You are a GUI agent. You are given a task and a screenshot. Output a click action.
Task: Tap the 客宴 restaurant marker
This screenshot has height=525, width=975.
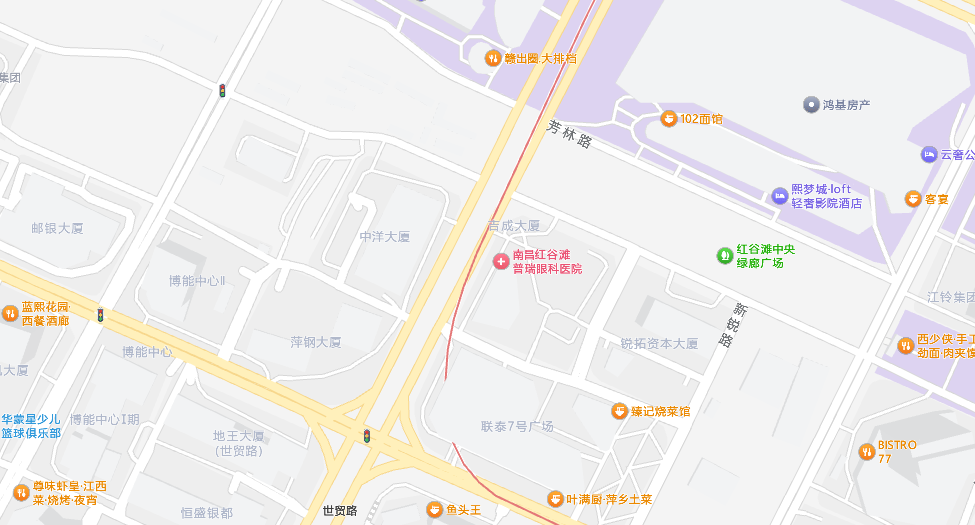[x=912, y=199]
